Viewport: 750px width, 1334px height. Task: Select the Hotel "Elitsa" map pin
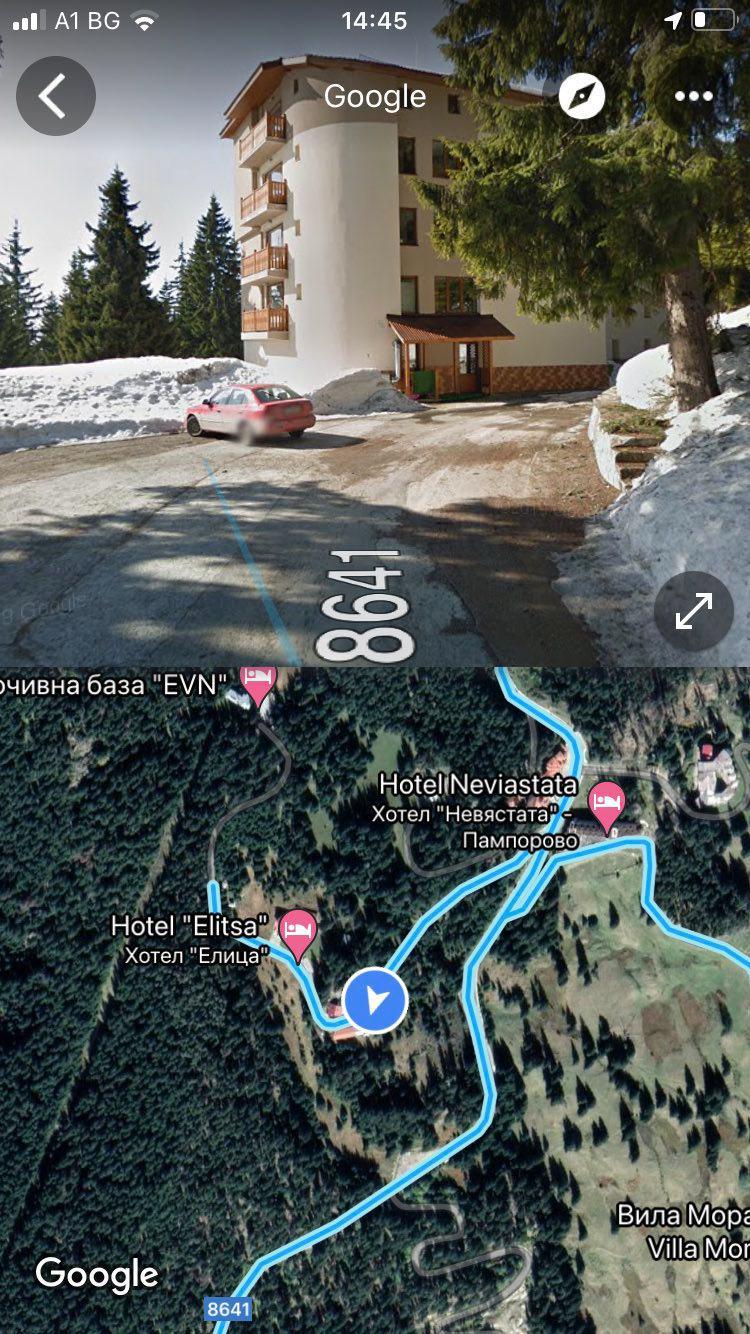tap(297, 932)
